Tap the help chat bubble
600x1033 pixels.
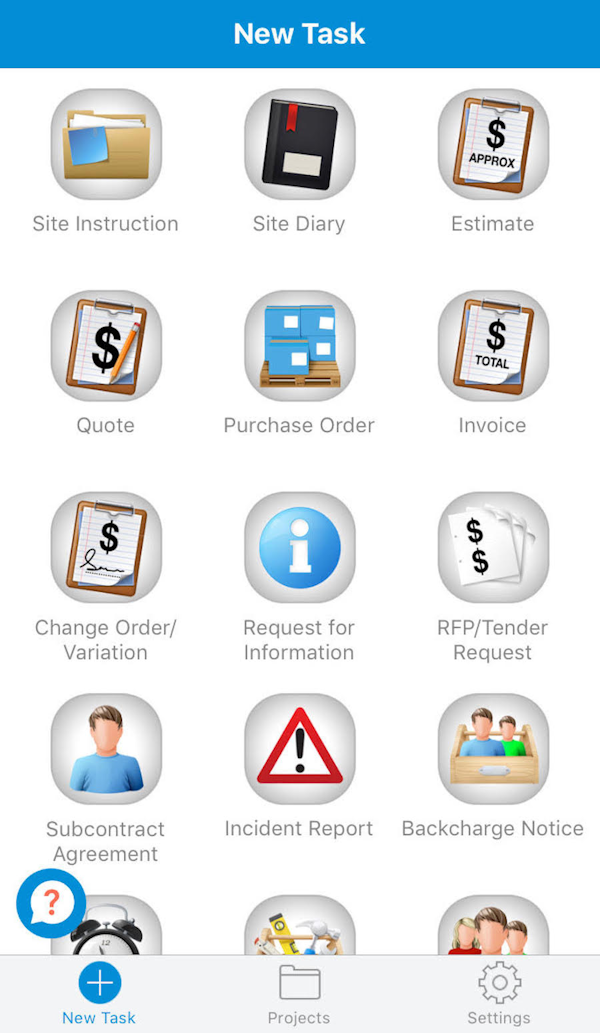pos(51,904)
